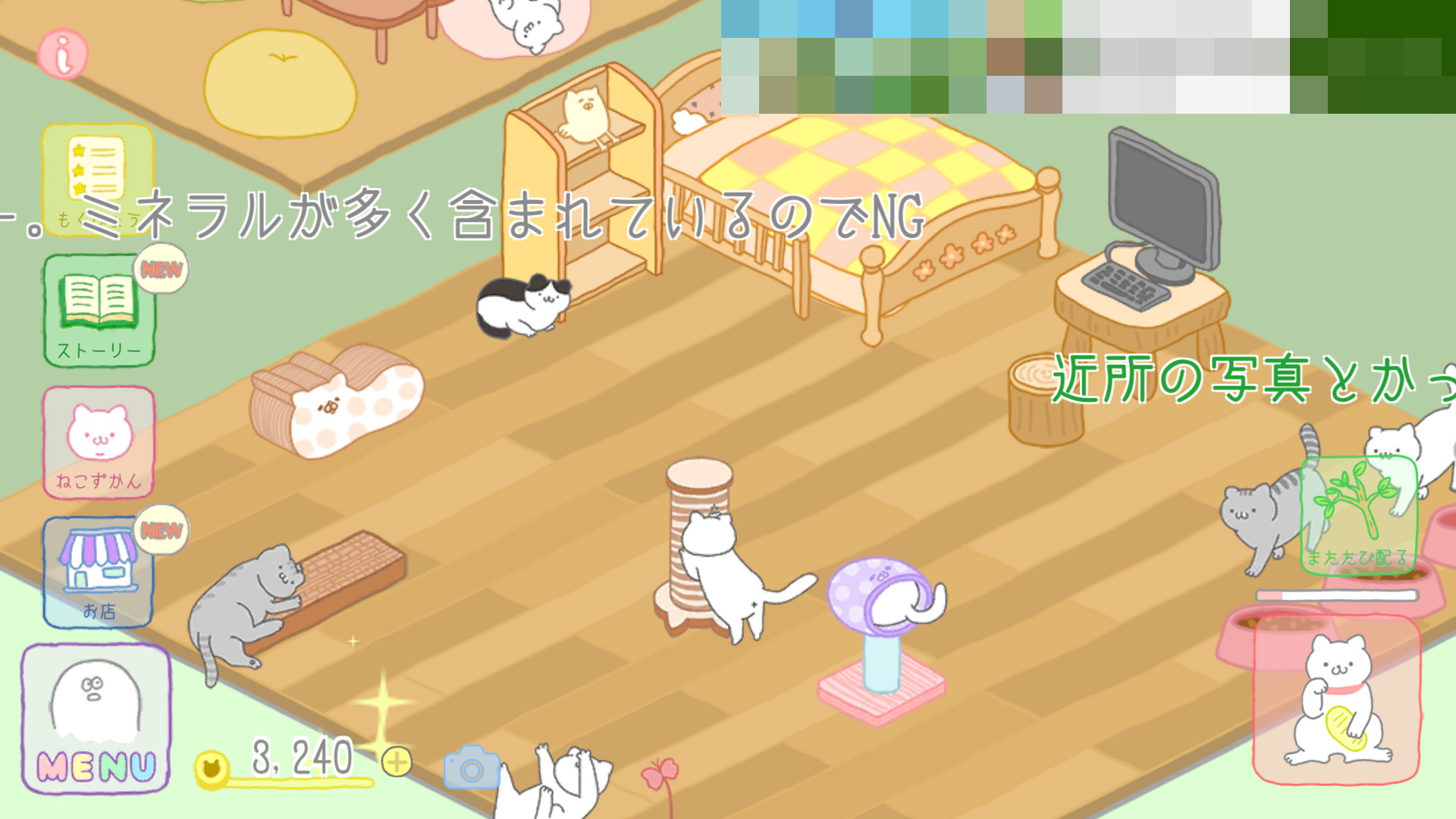Image resolution: width=1456 pixels, height=819 pixels.
Task: Hand out catnip with またたび配る button
Action: (x=1359, y=515)
